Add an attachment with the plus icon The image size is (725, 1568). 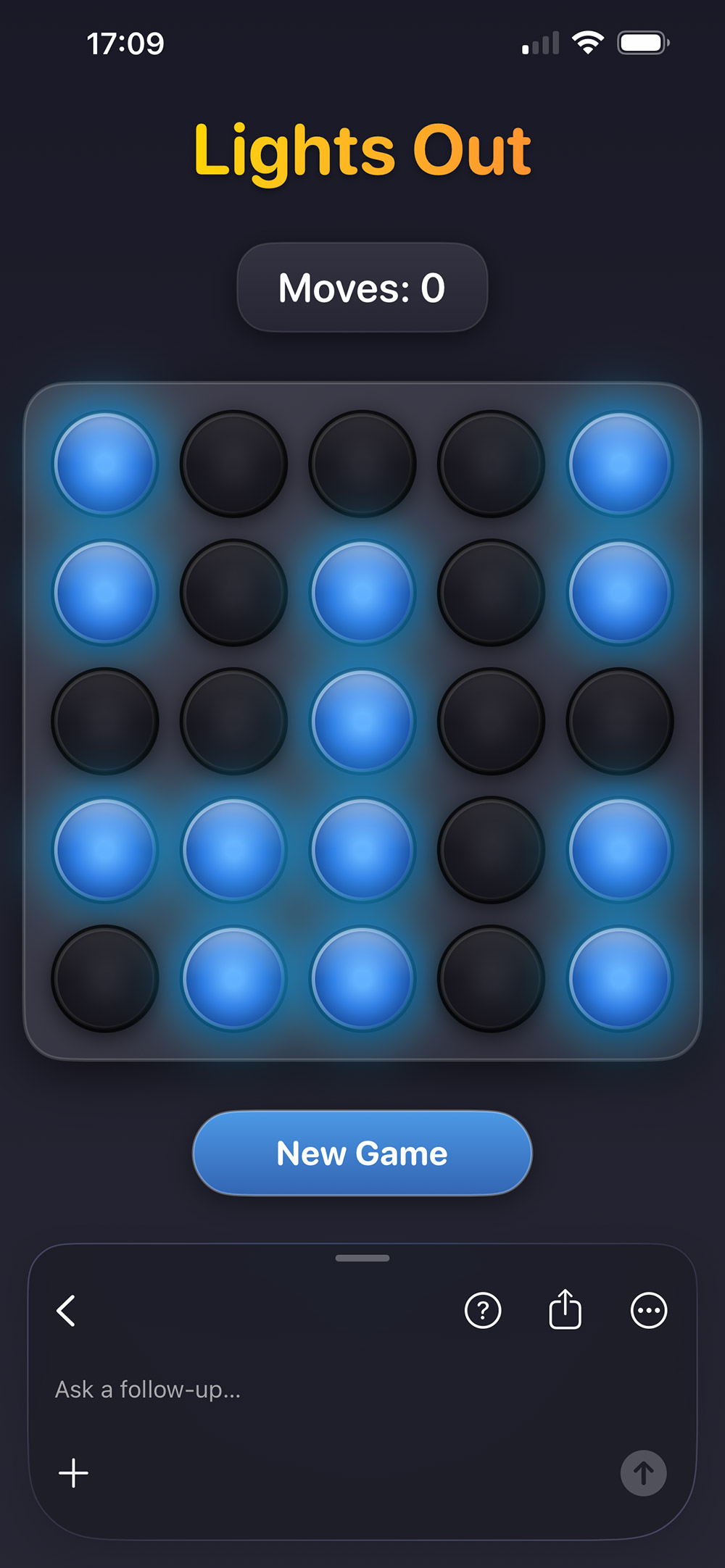point(73,1473)
